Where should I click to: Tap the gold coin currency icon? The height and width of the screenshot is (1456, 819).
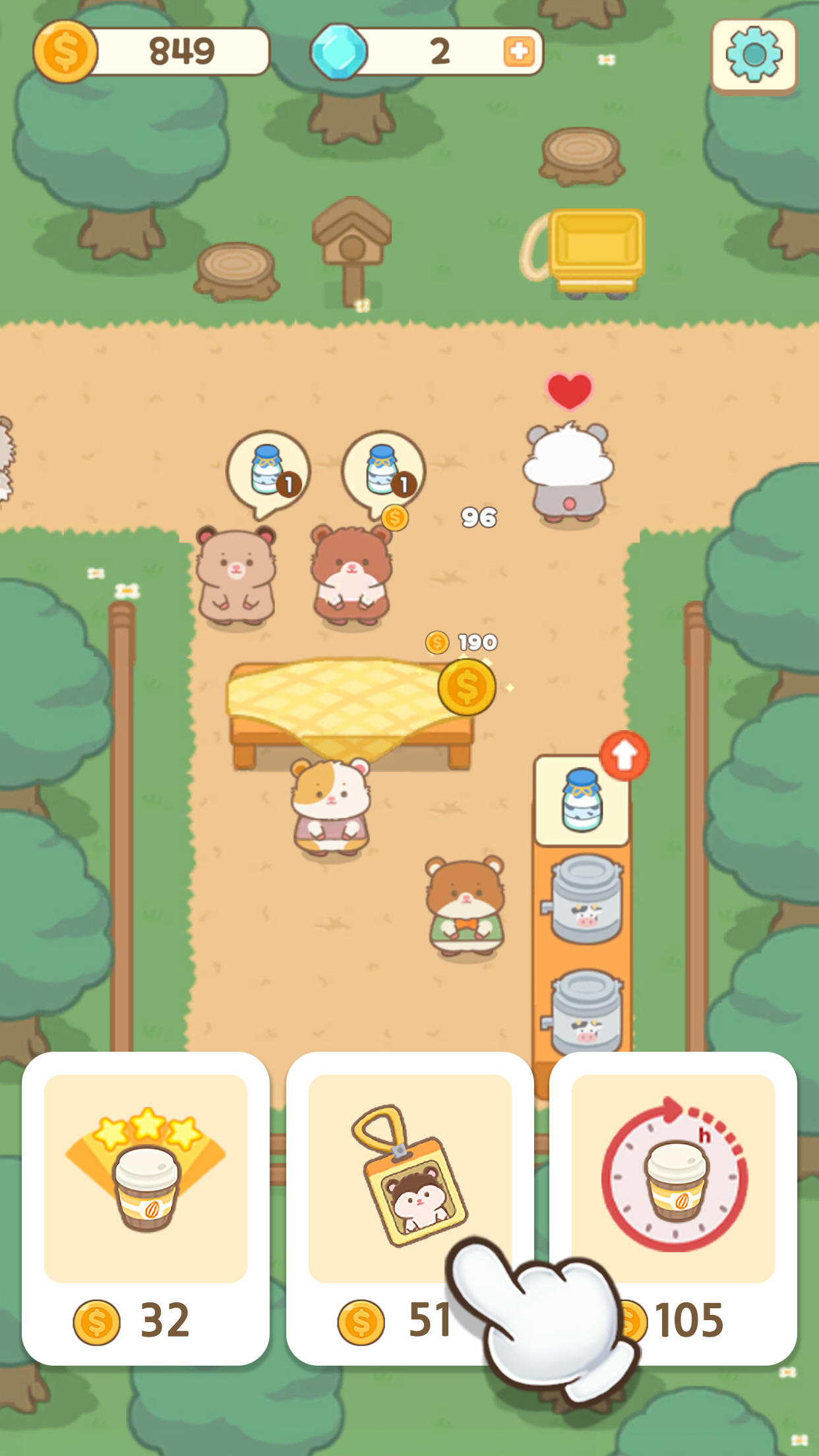[x=64, y=50]
